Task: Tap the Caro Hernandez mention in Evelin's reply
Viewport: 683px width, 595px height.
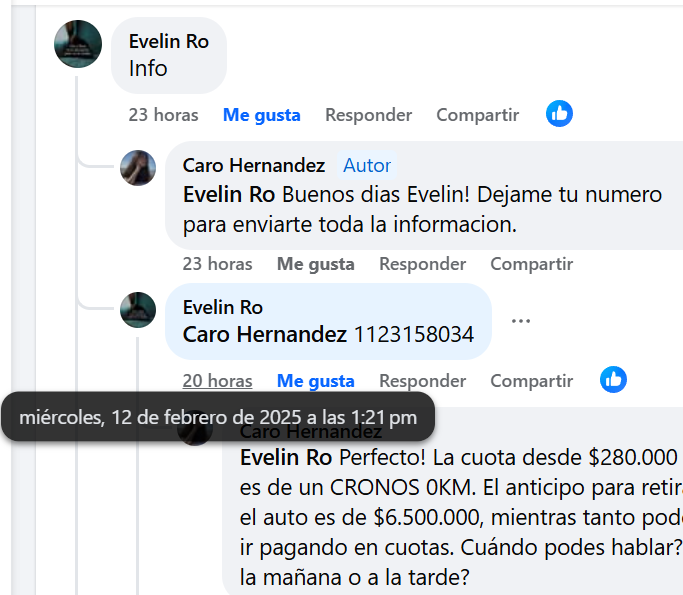Action: pyautogui.click(x=264, y=335)
